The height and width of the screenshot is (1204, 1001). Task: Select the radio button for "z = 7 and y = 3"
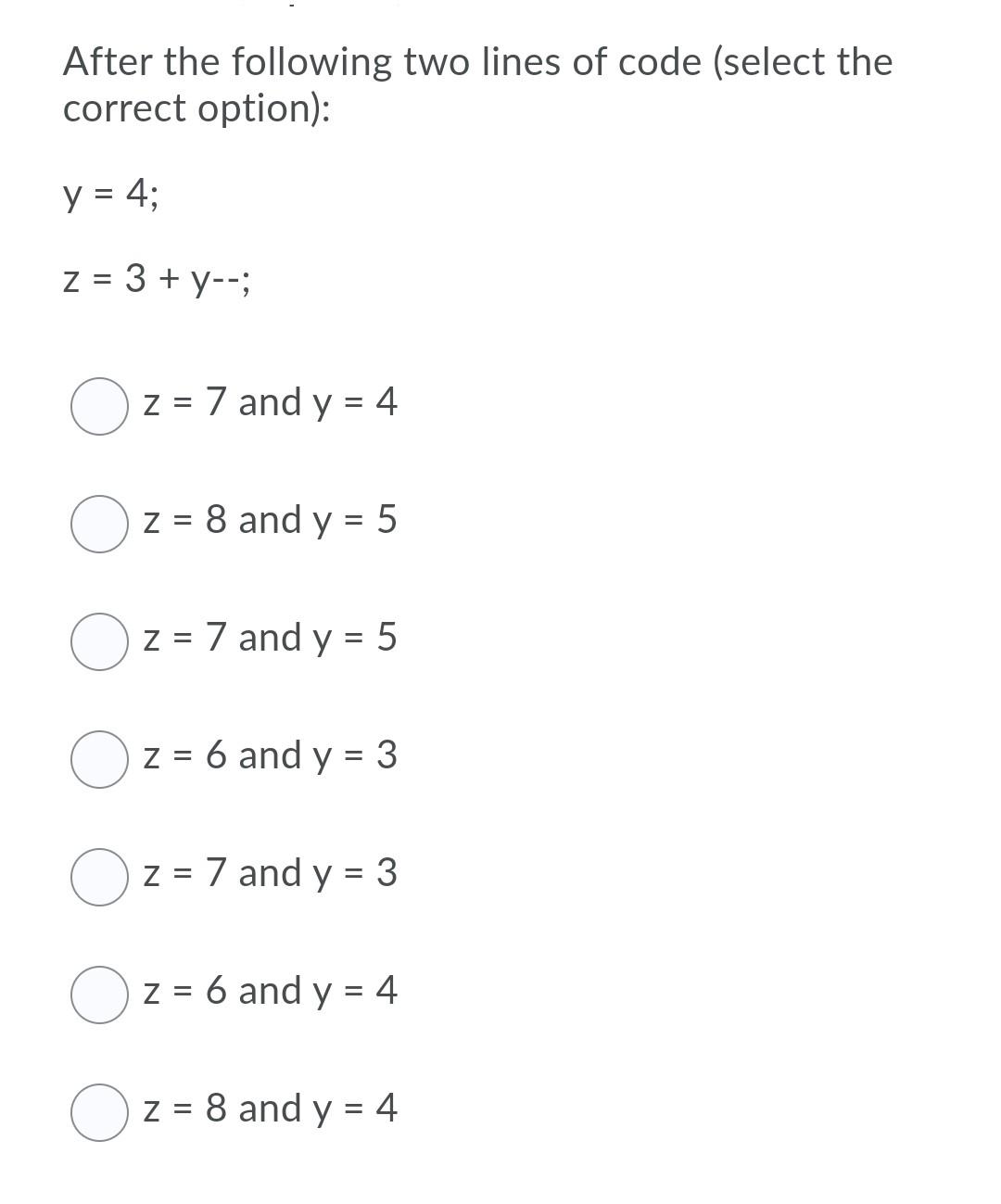click(99, 875)
